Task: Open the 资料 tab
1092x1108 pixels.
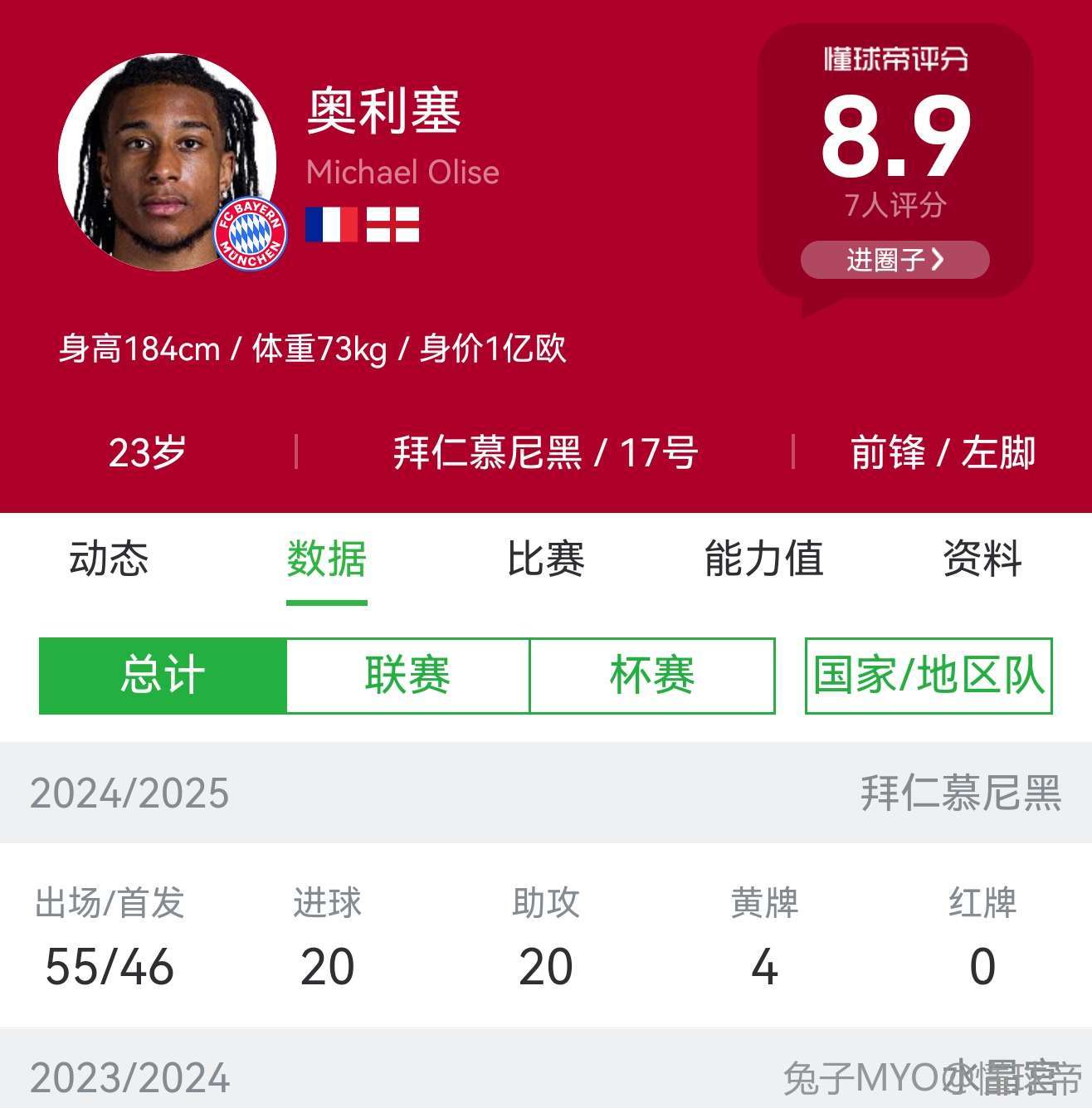Action: (982, 558)
